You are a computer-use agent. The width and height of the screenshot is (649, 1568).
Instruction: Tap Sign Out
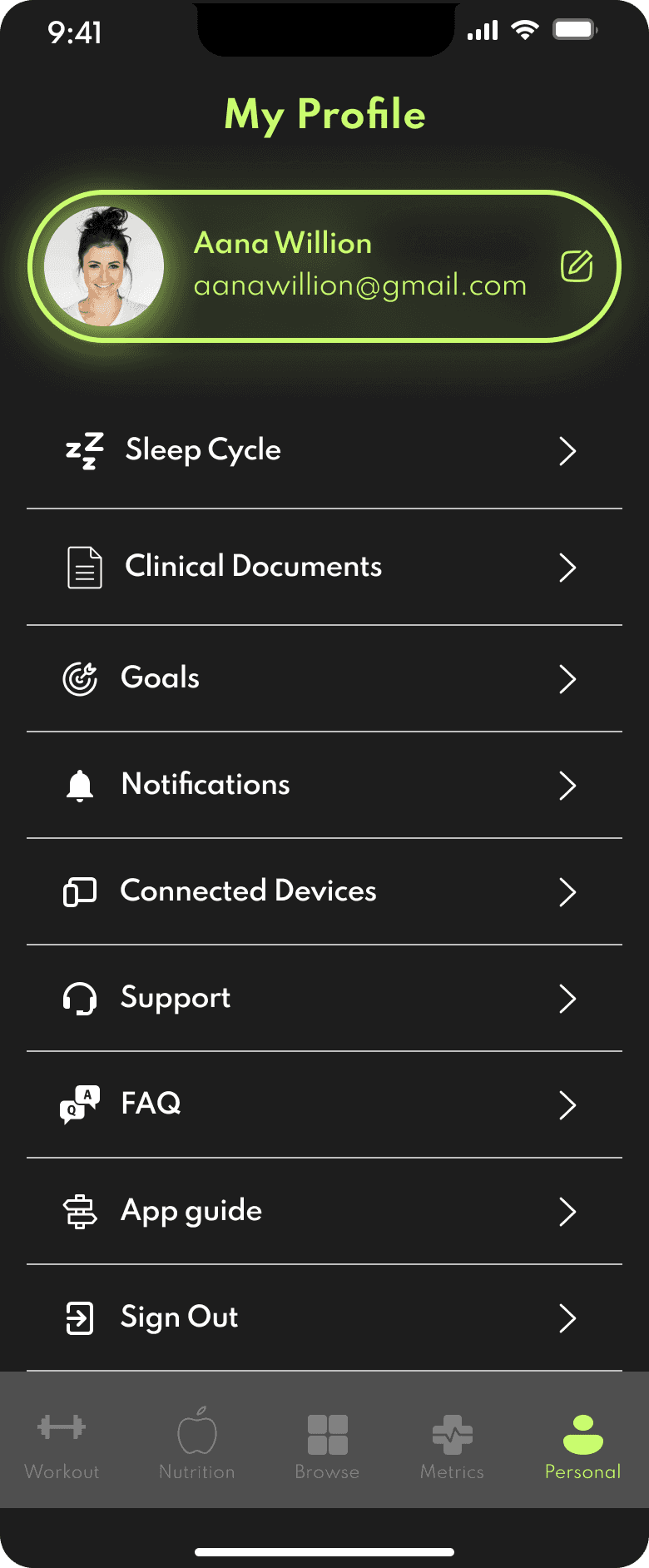[x=324, y=1317]
